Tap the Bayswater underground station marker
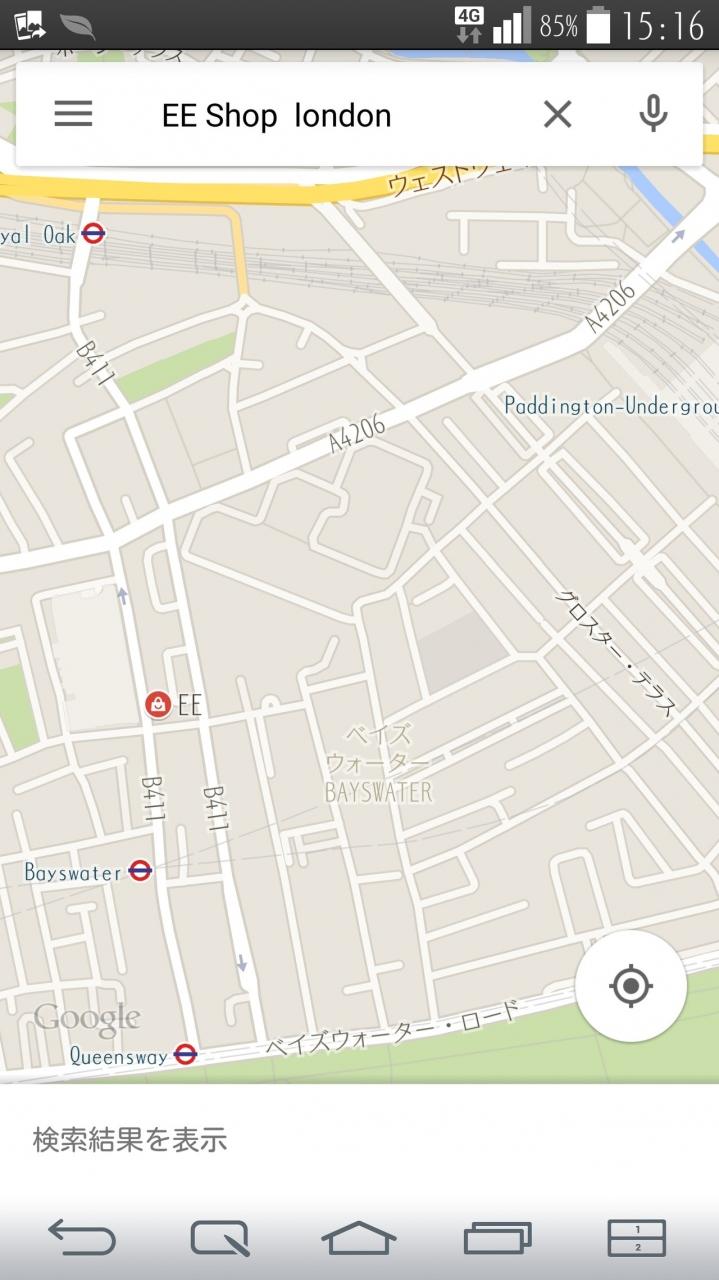719x1280 pixels. point(140,872)
